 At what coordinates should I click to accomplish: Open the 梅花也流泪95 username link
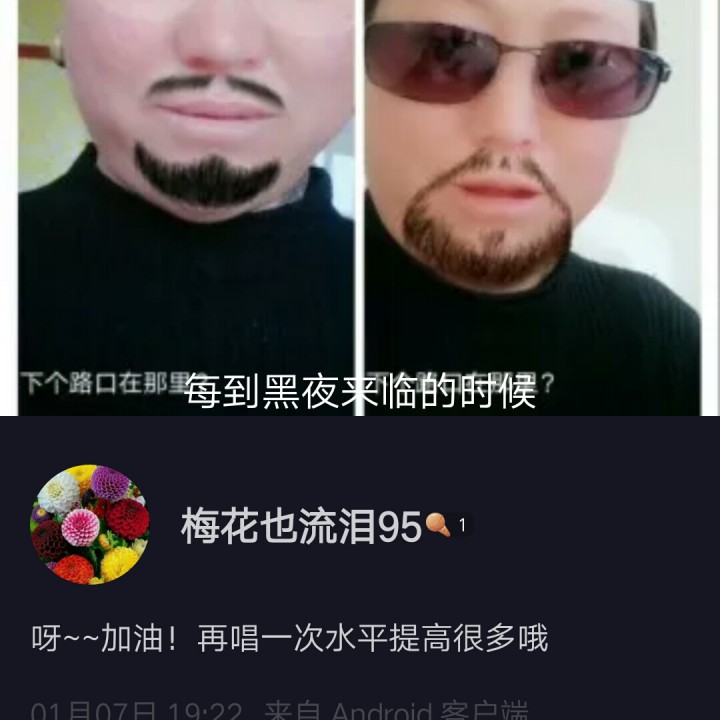[x=300, y=526]
